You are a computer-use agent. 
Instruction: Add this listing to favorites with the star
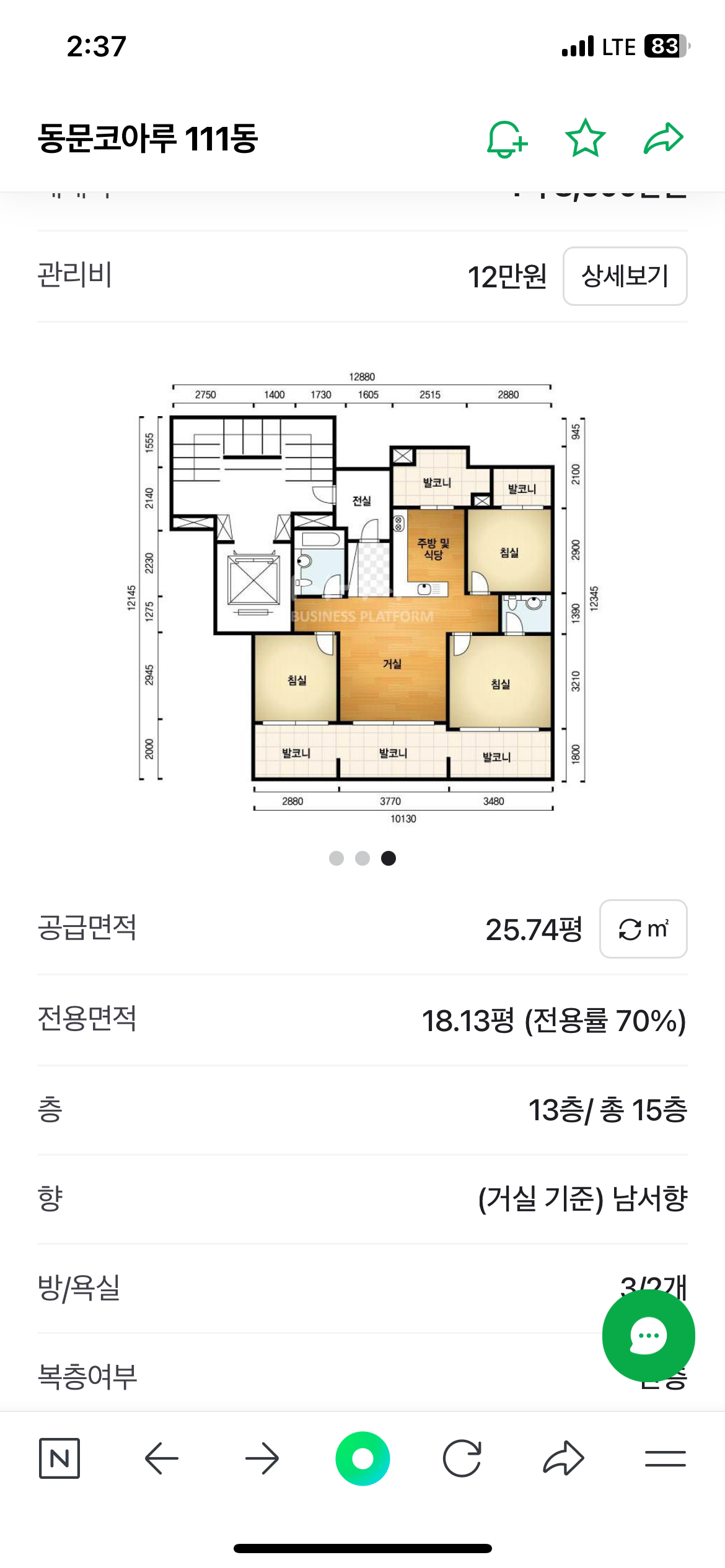coord(585,139)
